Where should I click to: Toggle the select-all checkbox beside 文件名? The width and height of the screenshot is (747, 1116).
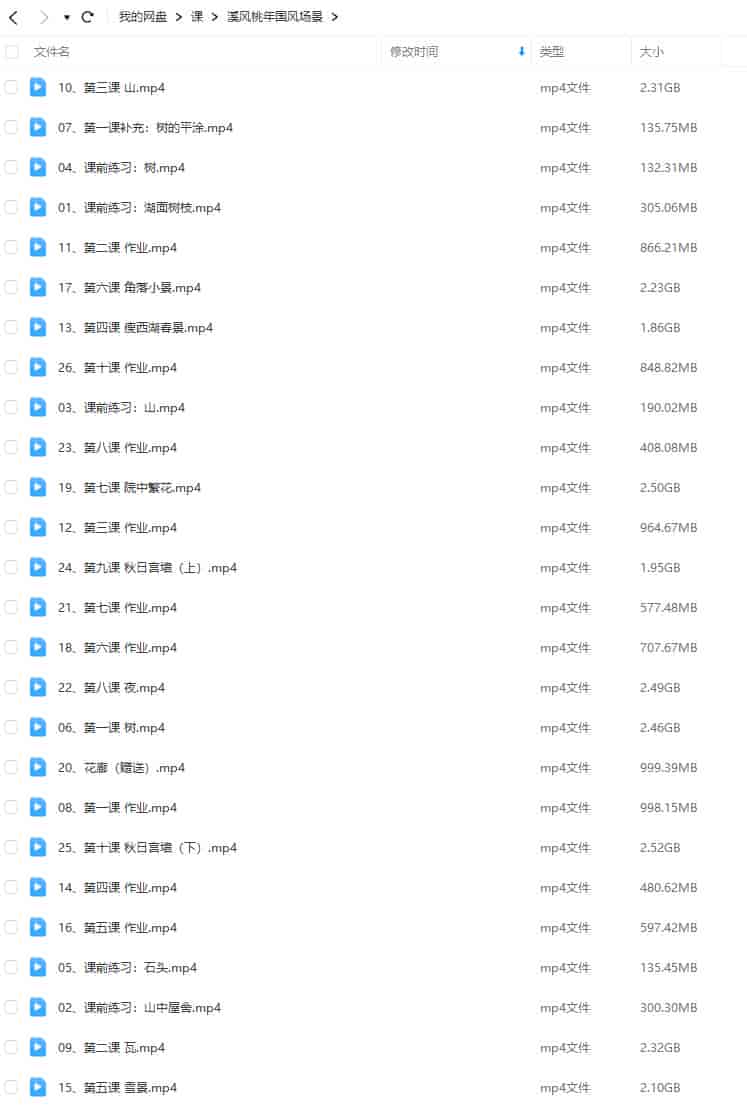coord(11,51)
